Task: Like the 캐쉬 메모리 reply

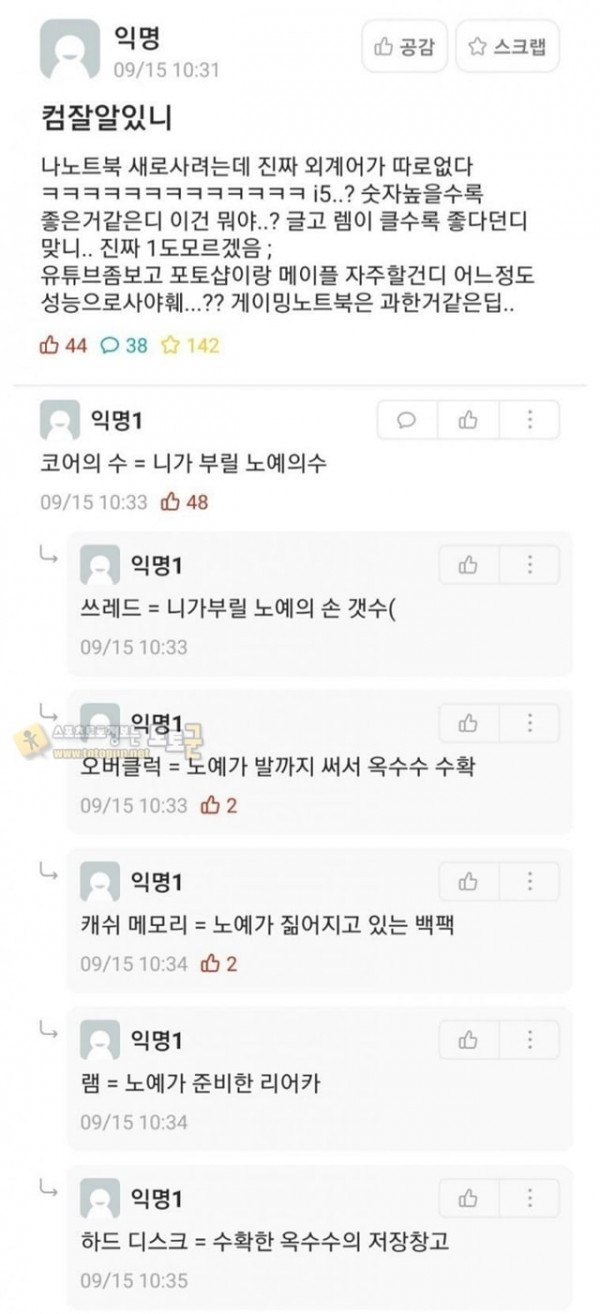Action: [x=468, y=881]
